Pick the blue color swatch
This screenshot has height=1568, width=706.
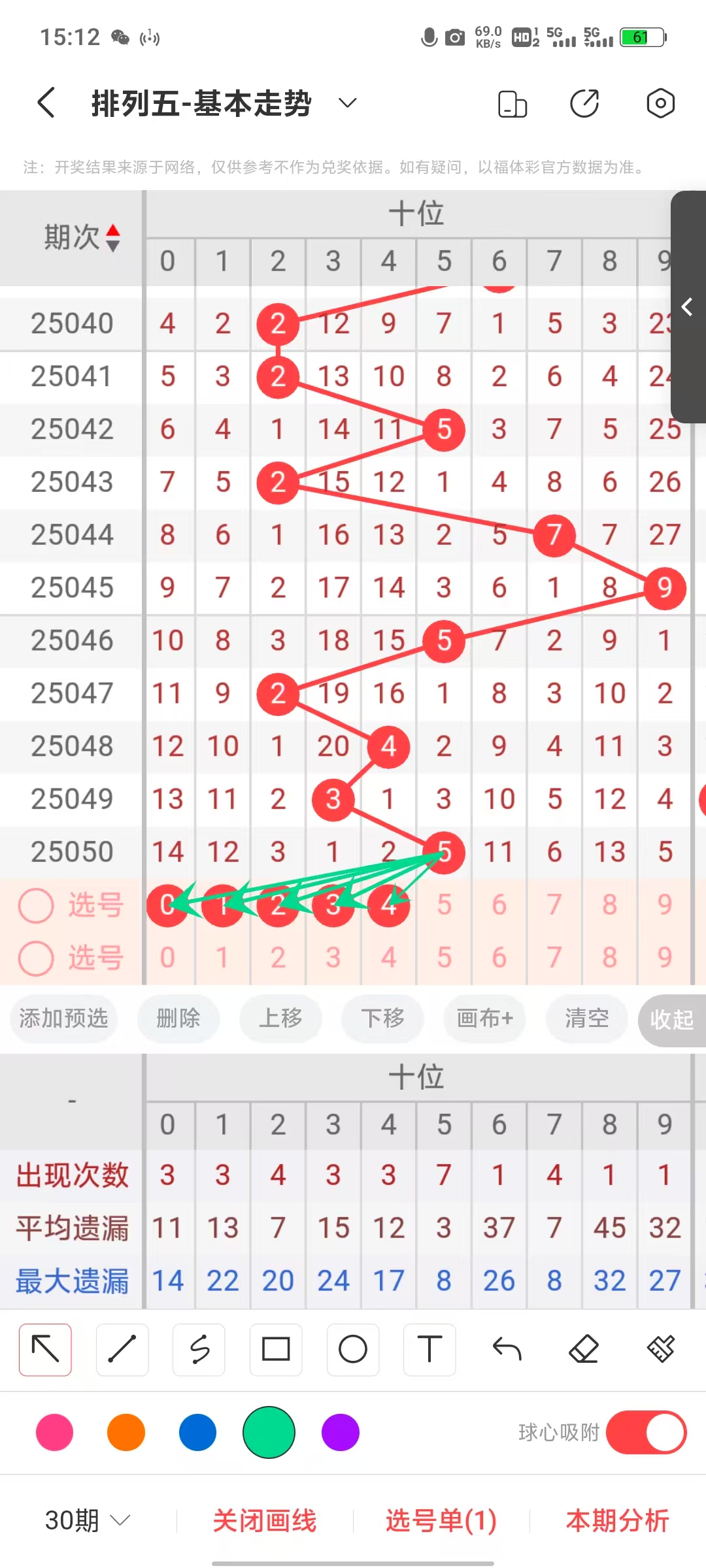(x=197, y=1432)
